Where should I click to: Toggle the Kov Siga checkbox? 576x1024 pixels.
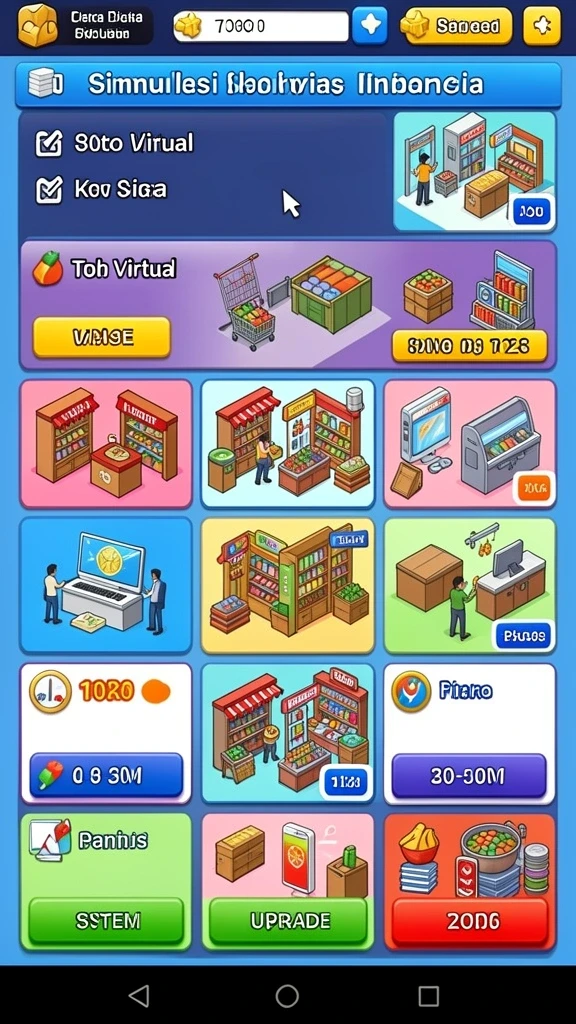48,190
